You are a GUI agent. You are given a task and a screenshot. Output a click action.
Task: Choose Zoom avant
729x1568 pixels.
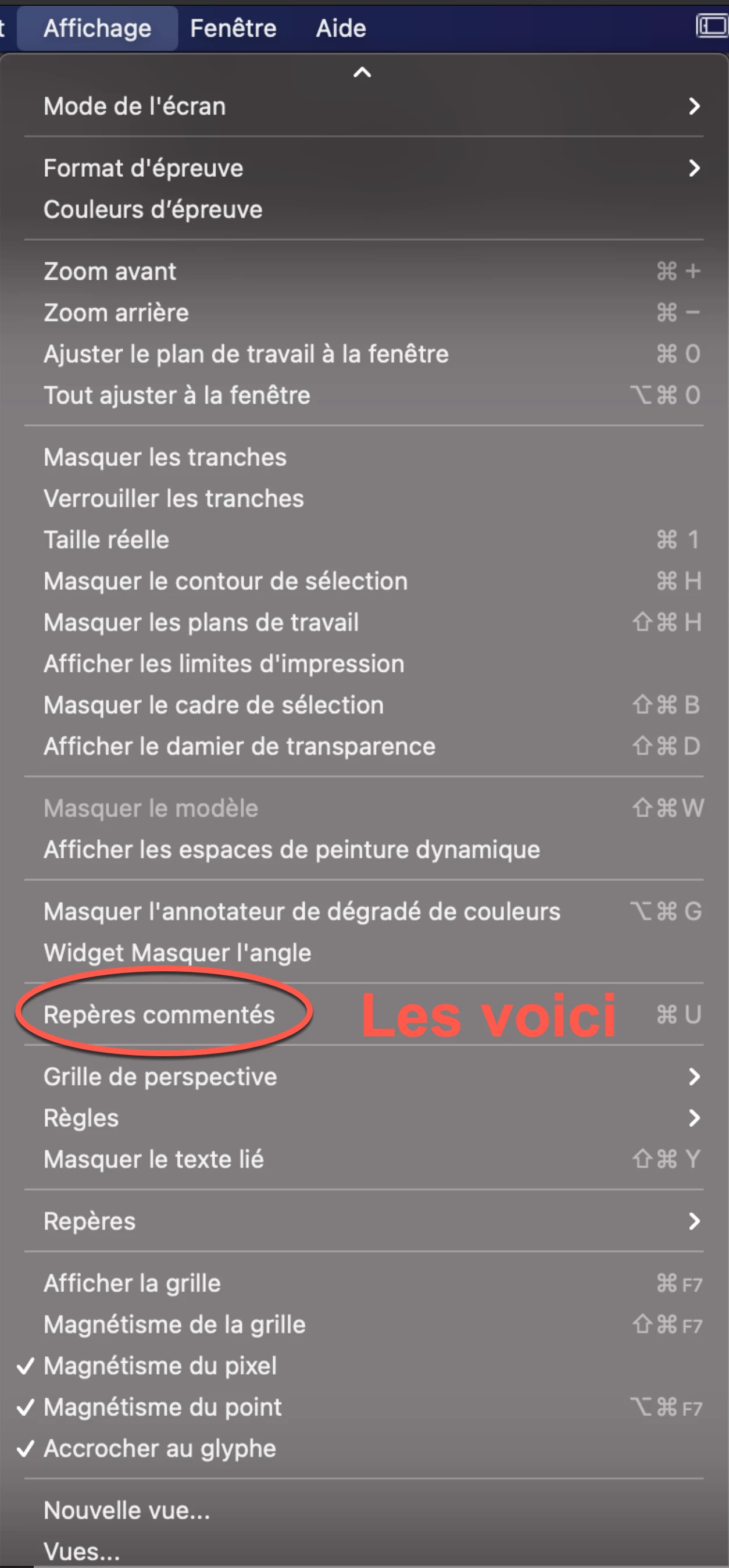click(109, 272)
